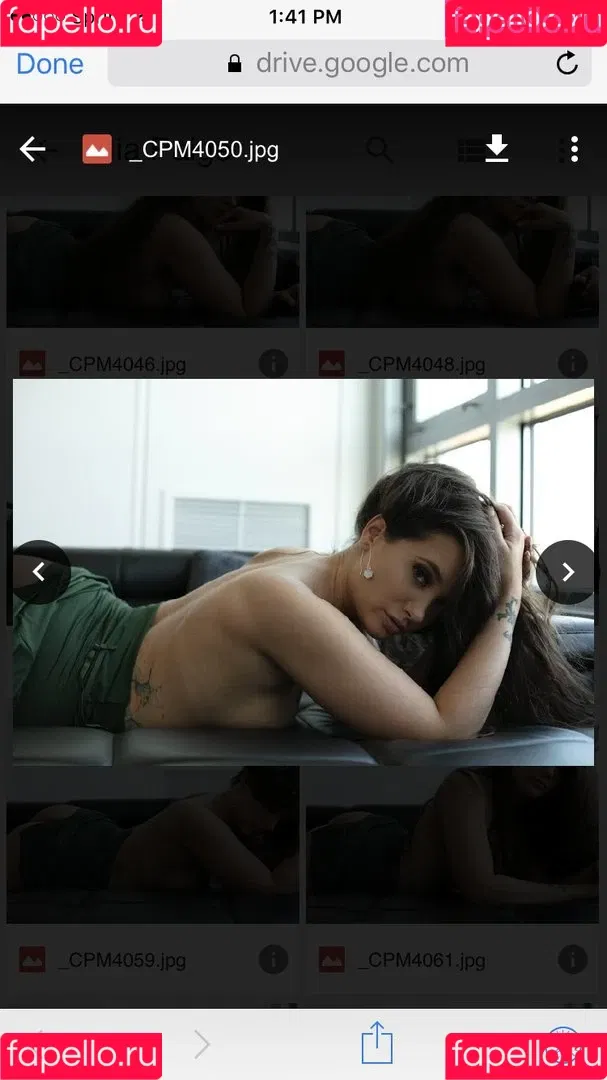Image resolution: width=607 pixels, height=1080 pixels.
Task: Go back from the _CPM4050.jpg preview
Action: [32, 150]
